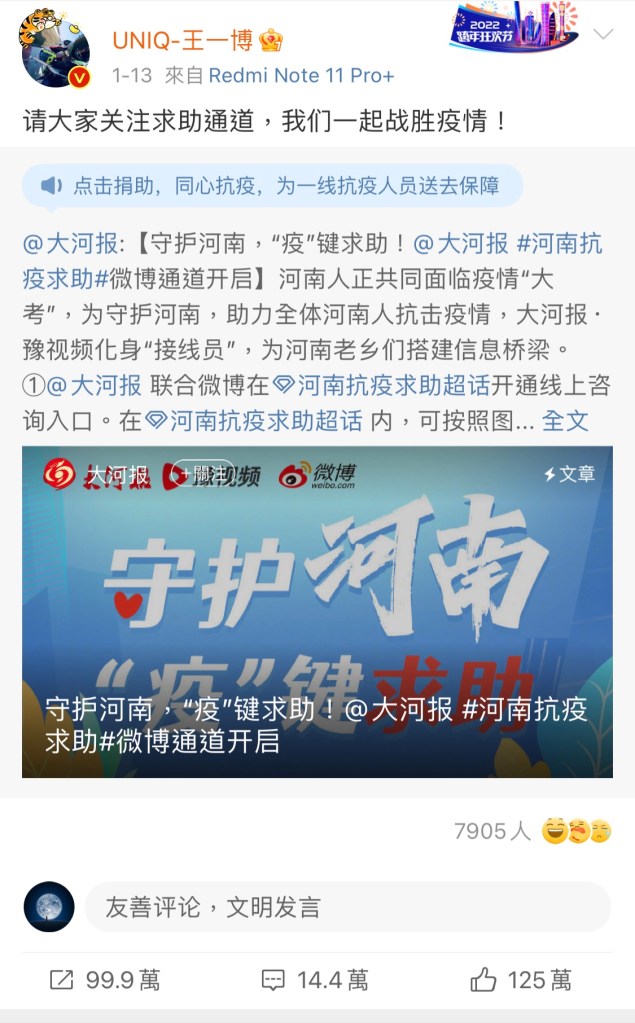Open the 2022 骑年狂欢节 banner
The width and height of the screenshot is (635, 1023).
pos(514,28)
